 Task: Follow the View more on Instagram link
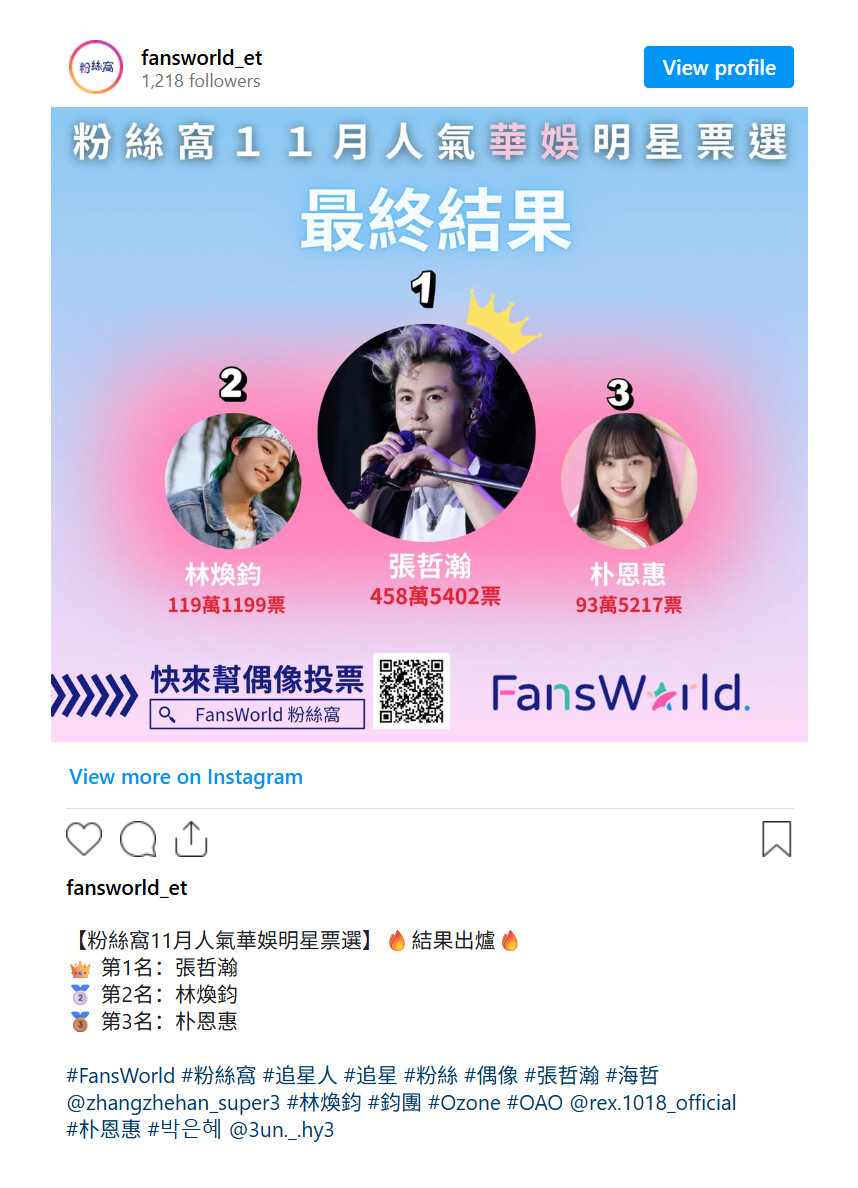pos(185,777)
